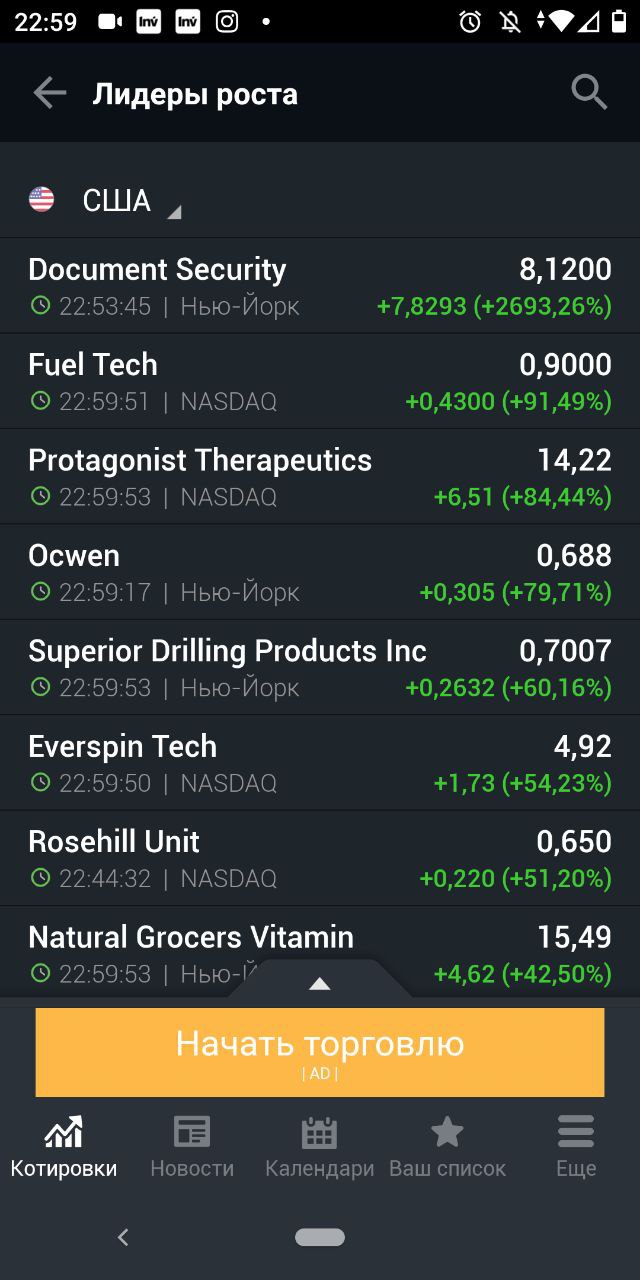The height and width of the screenshot is (1280, 640).
Task: Expand the ad panel with the up arrow
Action: pos(319,983)
